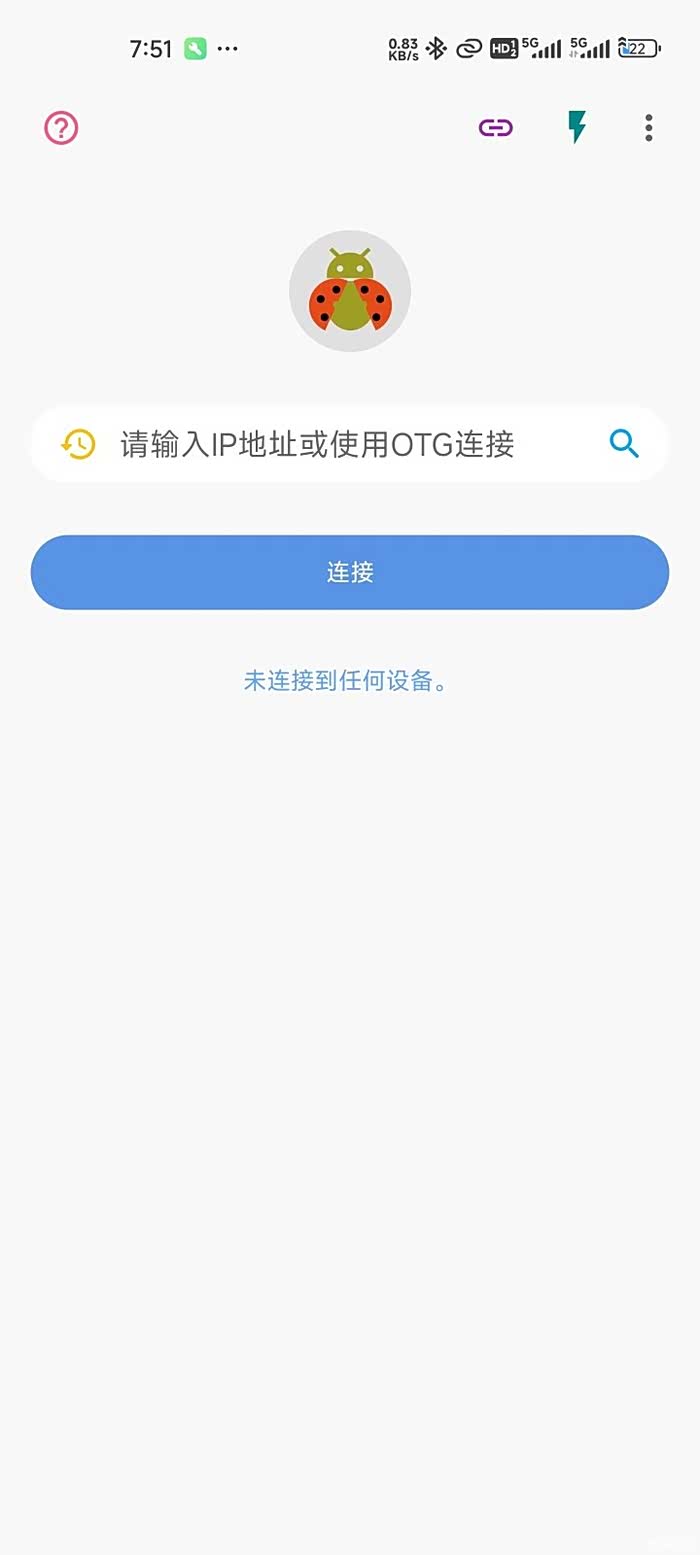Tap the purple link icon
Screen dimensions: 700x1555
[x=496, y=128]
